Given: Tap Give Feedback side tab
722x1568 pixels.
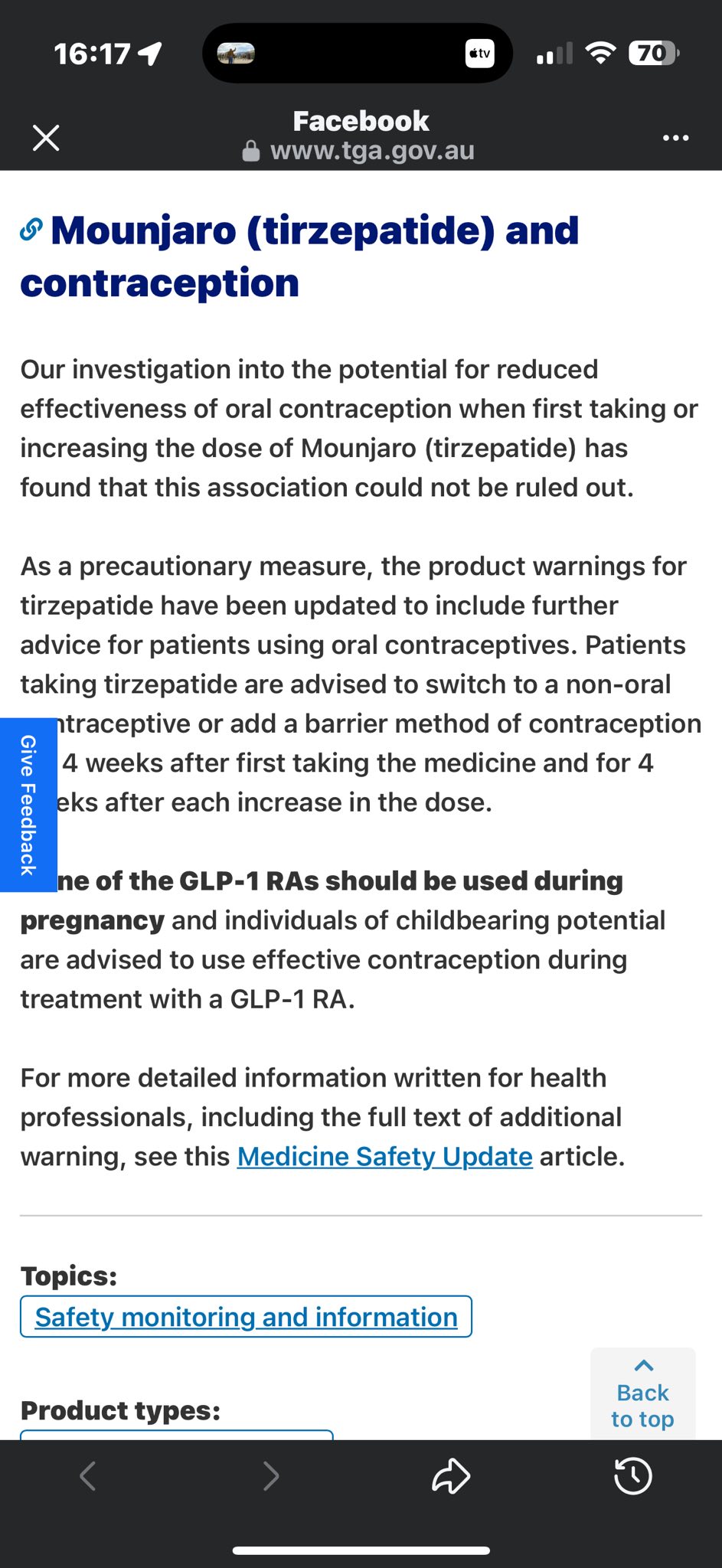Looking at the screenshot, I should pos(28,805).
